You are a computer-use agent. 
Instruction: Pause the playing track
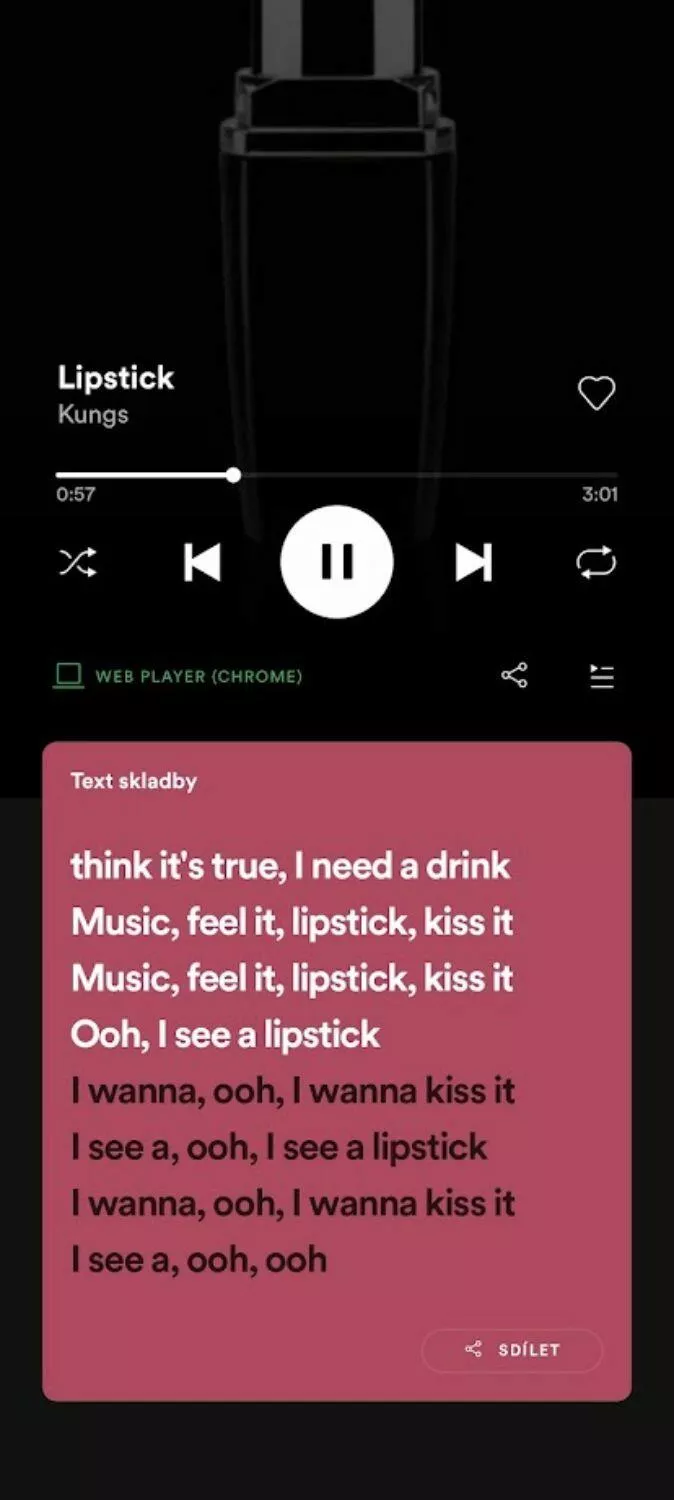337,562
